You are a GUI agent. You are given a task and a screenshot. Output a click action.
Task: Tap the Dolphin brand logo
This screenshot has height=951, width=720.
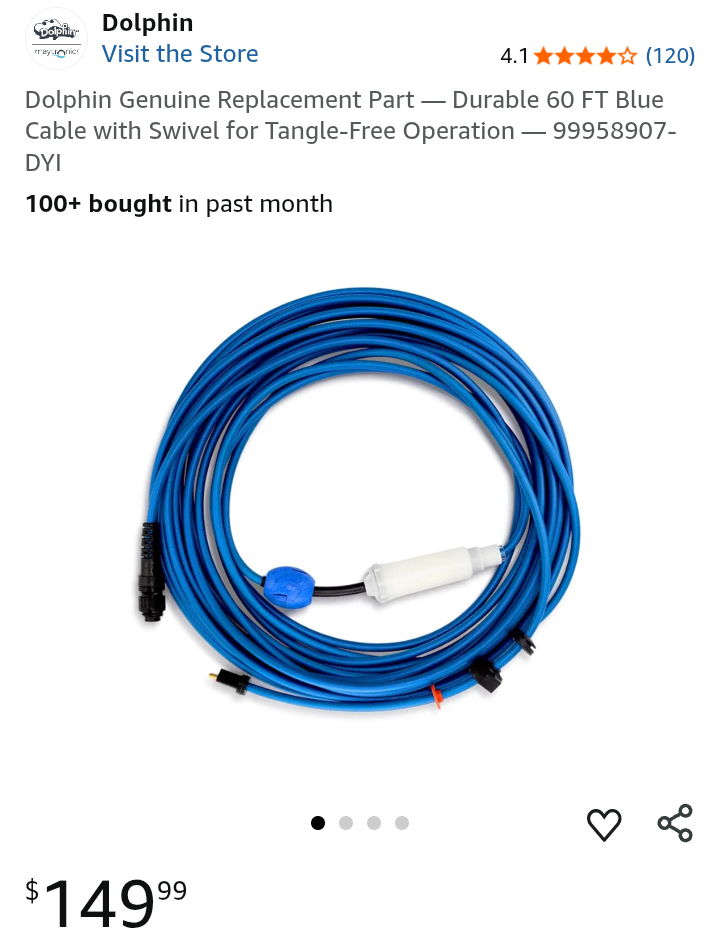tap(56, 38)
